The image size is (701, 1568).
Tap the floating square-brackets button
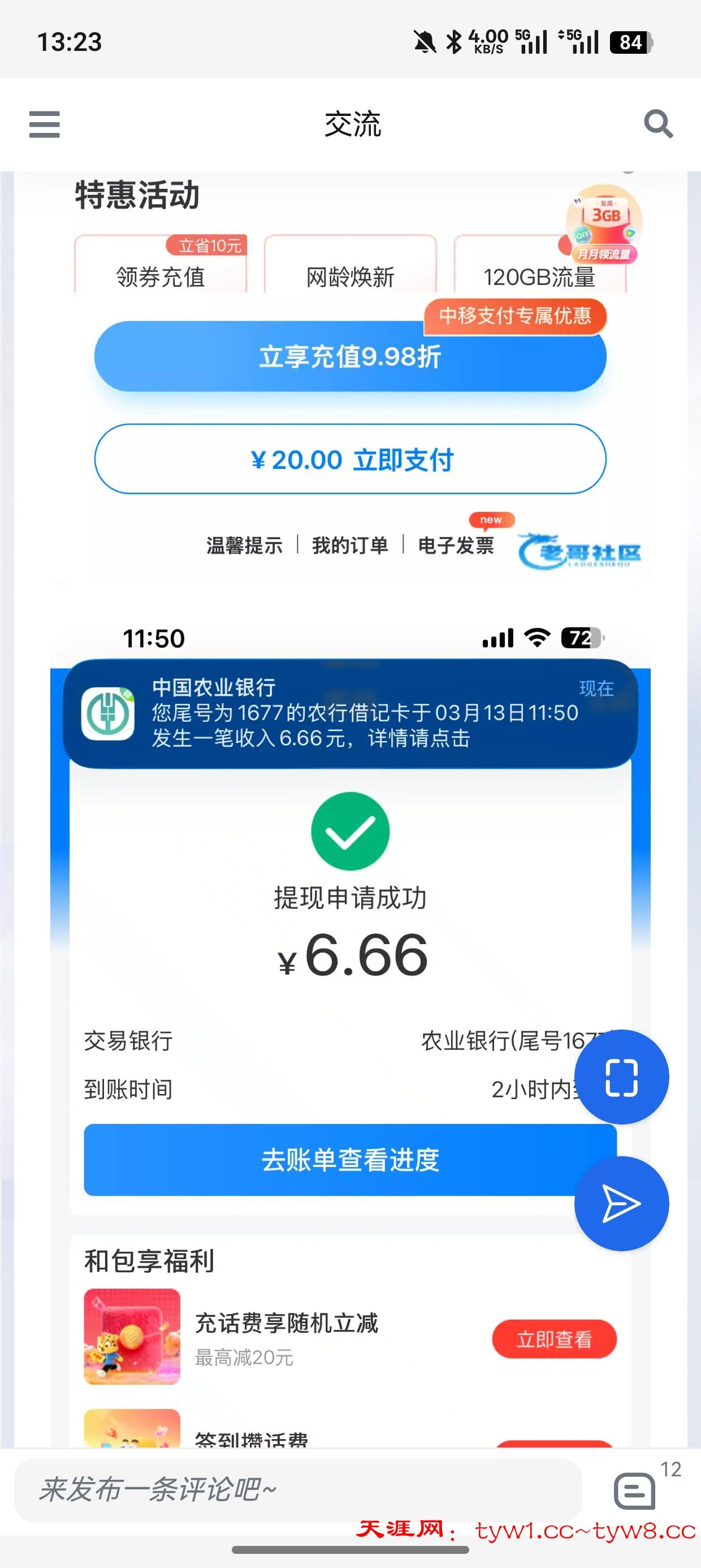coord(621,1078)
